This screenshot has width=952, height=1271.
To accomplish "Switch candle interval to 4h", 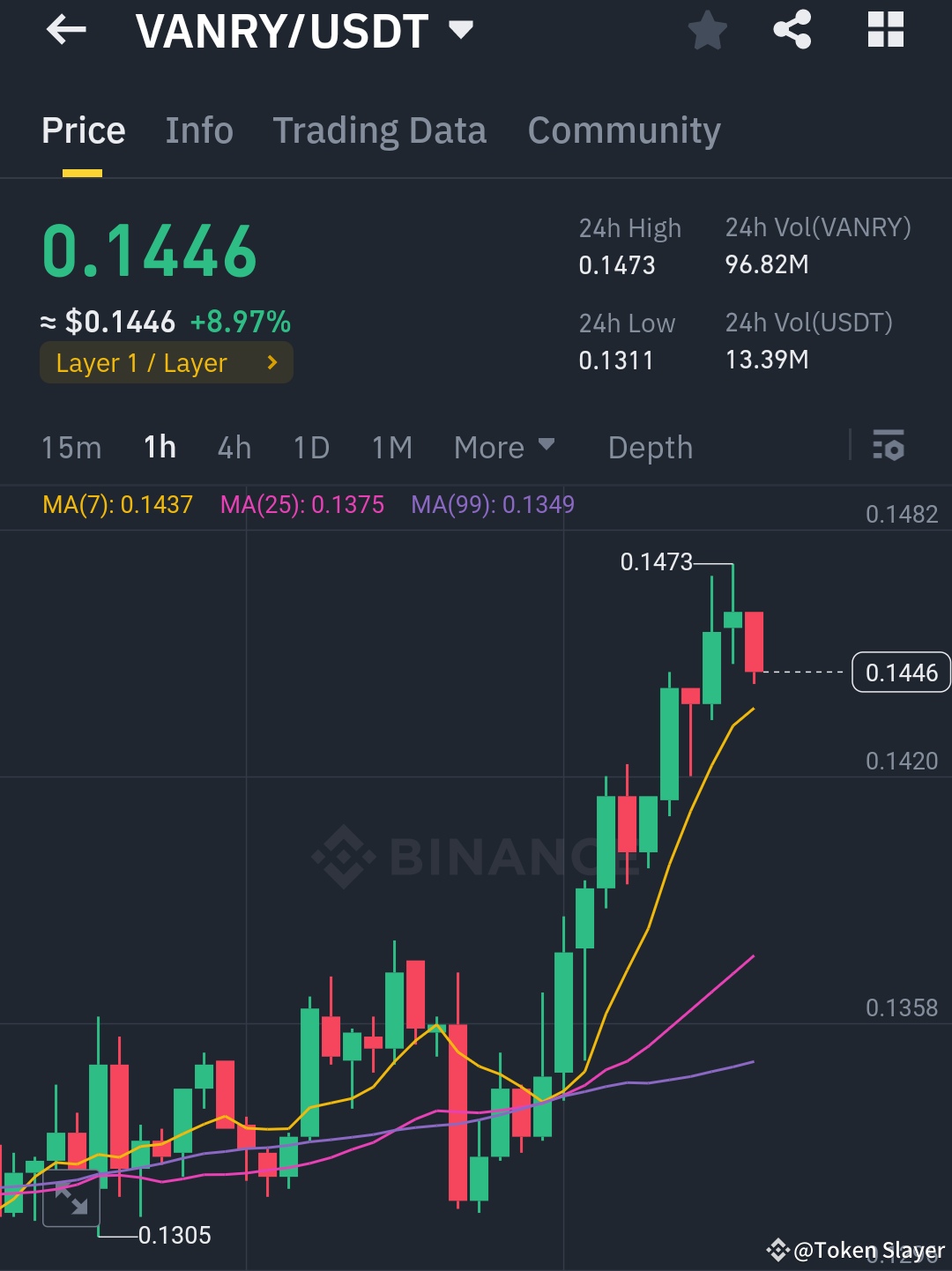I will pos(234,447).
